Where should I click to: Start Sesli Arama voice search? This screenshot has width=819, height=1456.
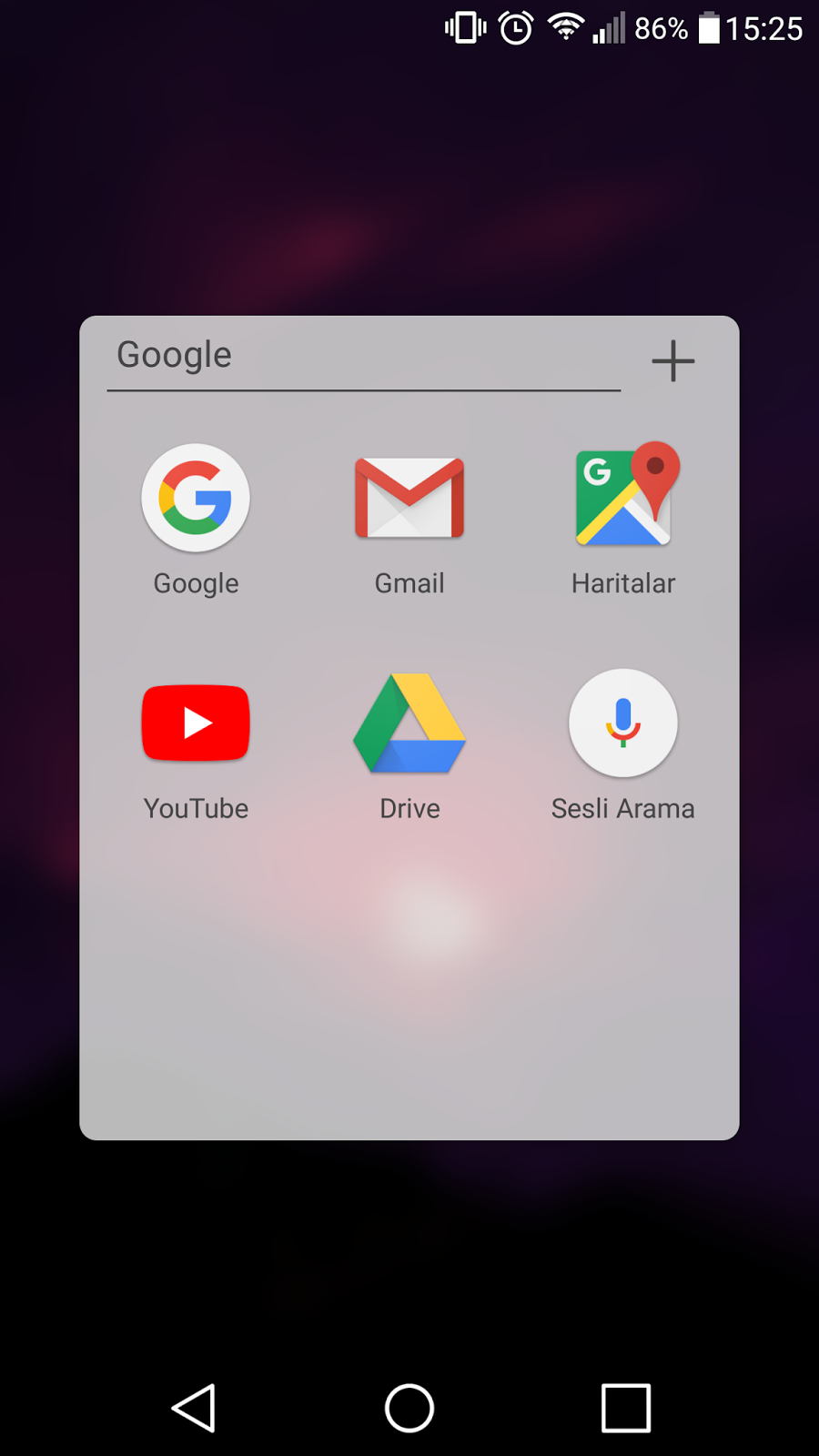point(623,723)
